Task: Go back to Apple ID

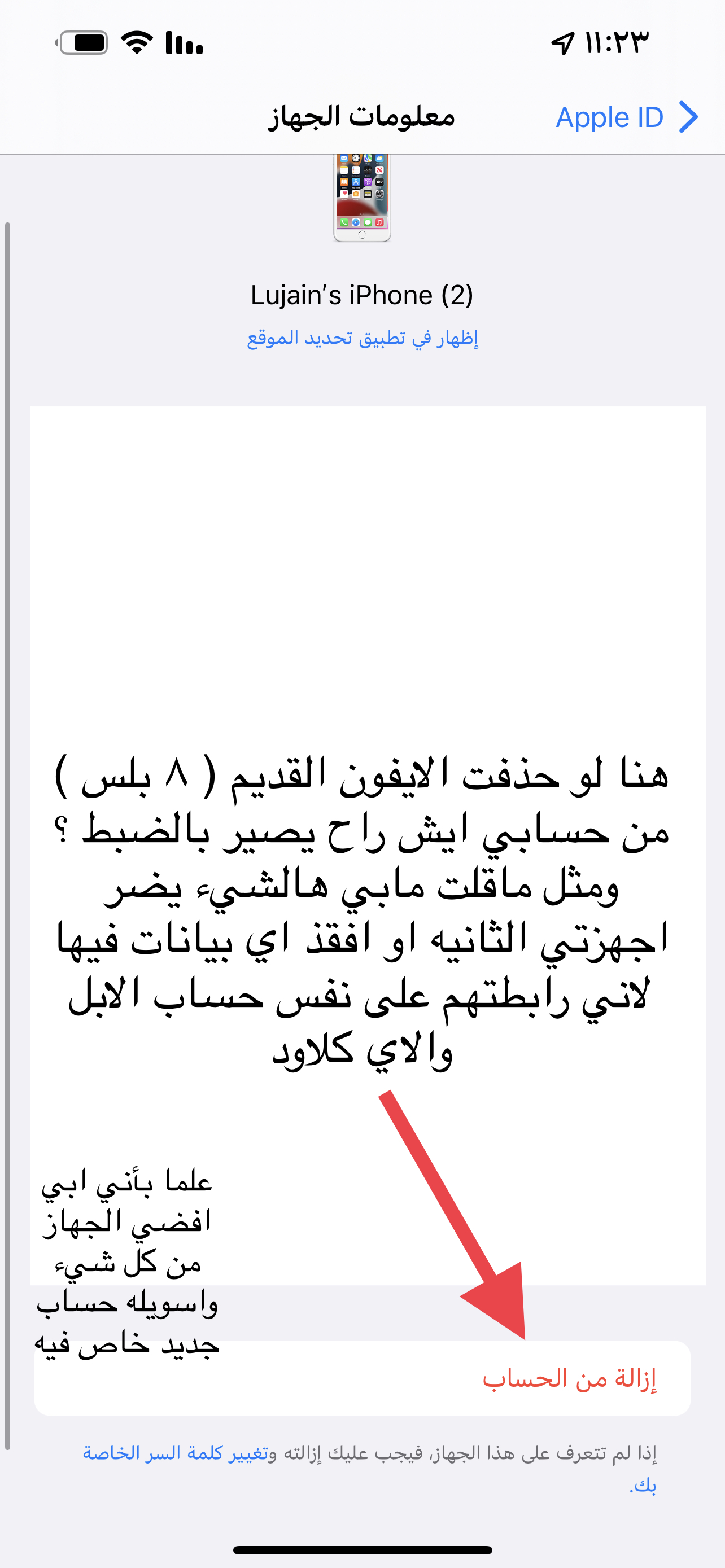Action: click(626, 117)
